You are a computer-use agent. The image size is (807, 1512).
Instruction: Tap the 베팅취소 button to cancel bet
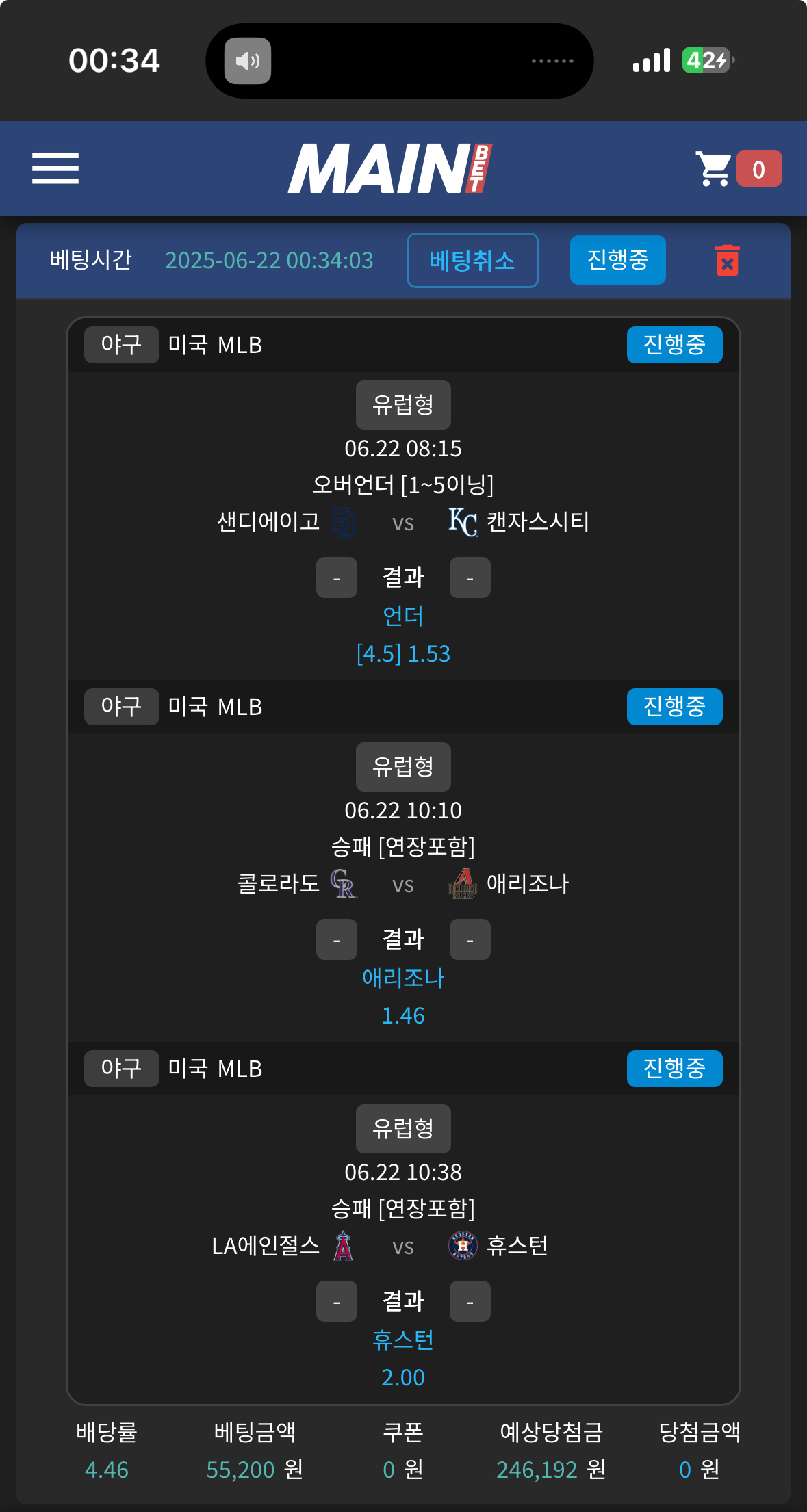[x=472, y=261]
